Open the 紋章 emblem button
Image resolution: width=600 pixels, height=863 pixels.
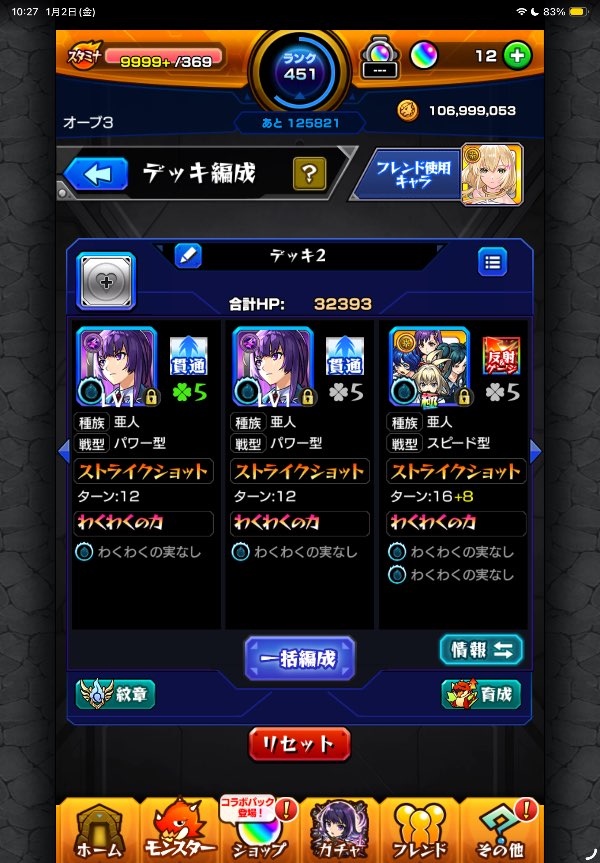[115, 693]
